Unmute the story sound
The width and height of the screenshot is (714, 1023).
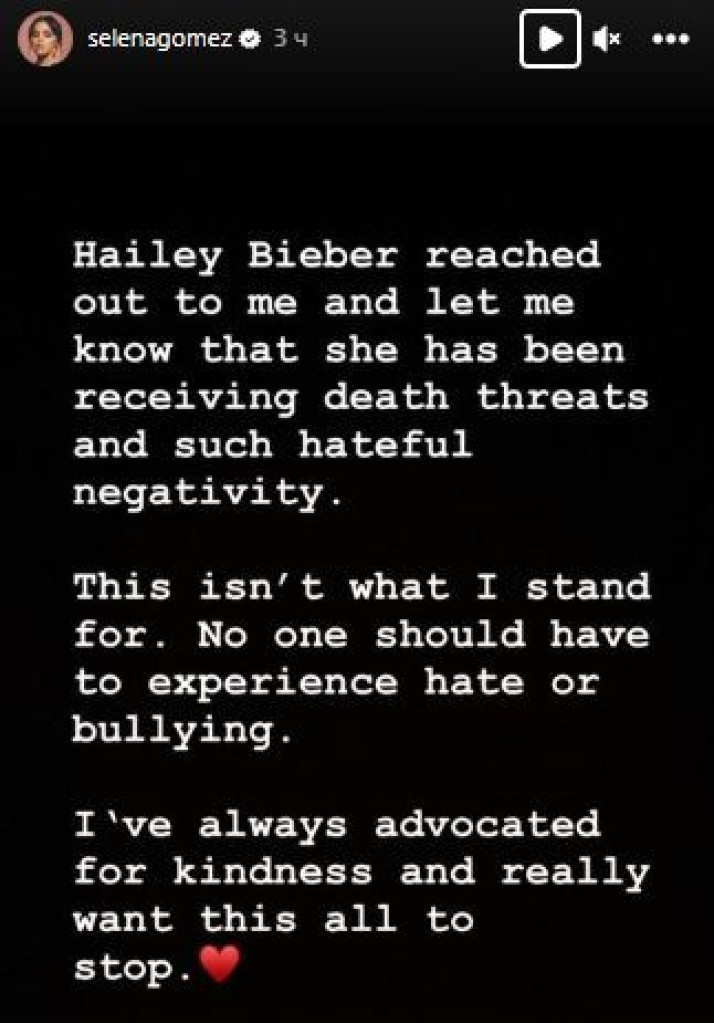(x=606, y=39)
